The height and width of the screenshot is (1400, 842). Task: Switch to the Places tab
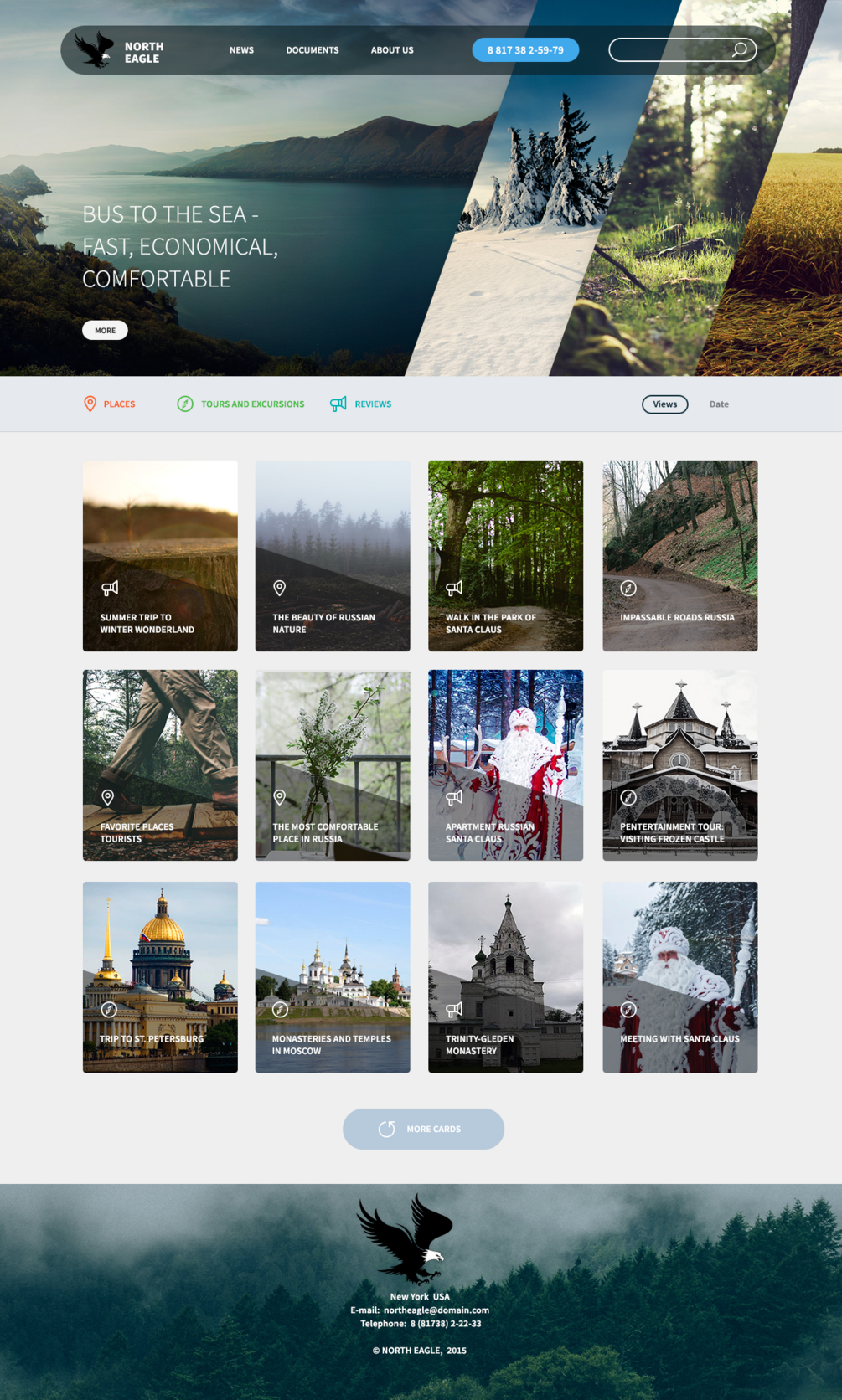tap(110, 404)
